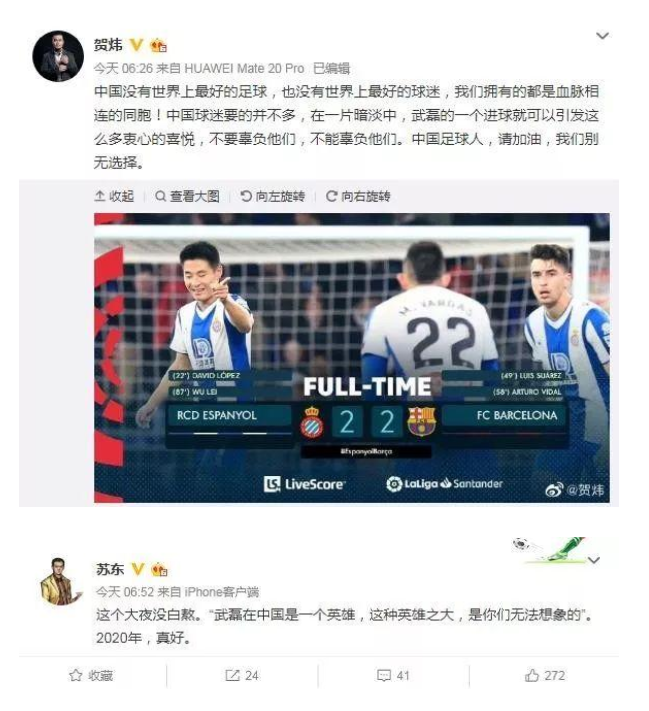
Task: Select 查看大图 to view the full image
Action: pyautogui.click(x=188, y=196)
